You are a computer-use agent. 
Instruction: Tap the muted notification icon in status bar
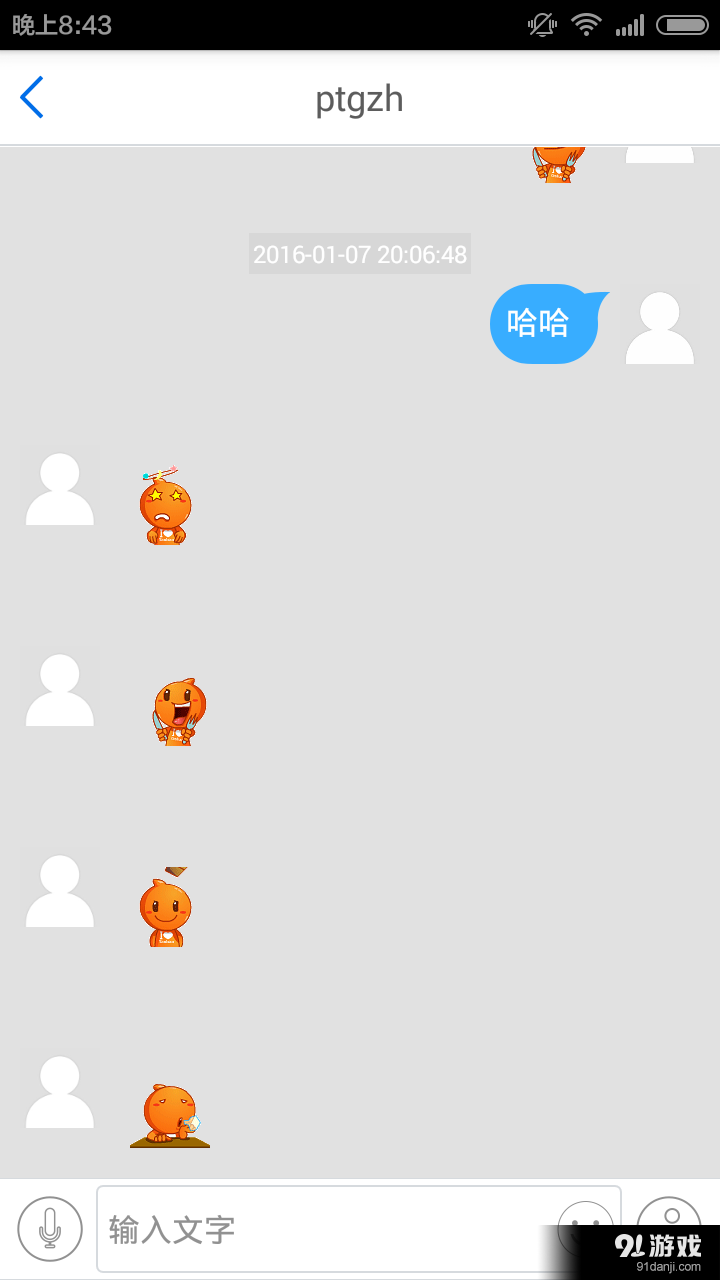point(540,24)
